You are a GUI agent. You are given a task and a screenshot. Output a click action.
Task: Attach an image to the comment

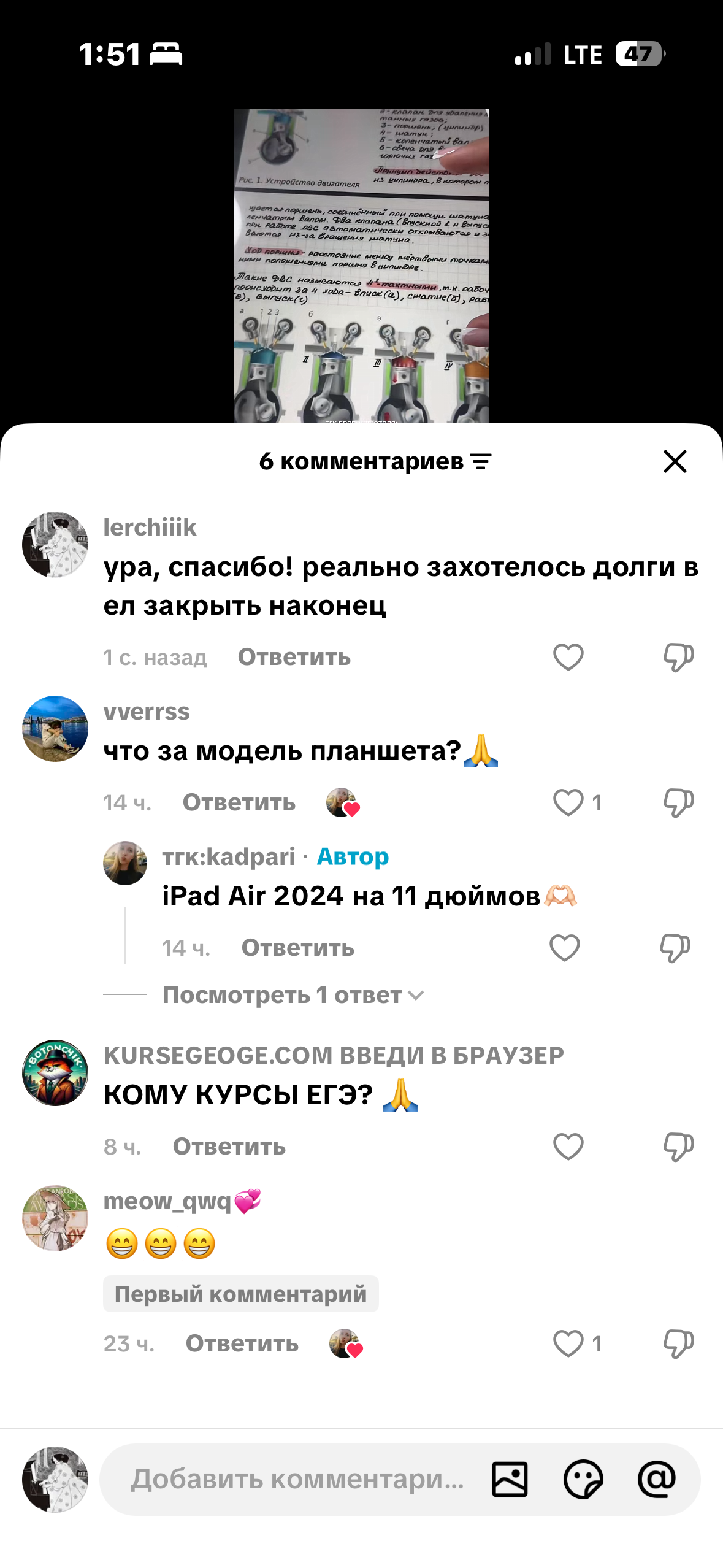pos(510,1479)
